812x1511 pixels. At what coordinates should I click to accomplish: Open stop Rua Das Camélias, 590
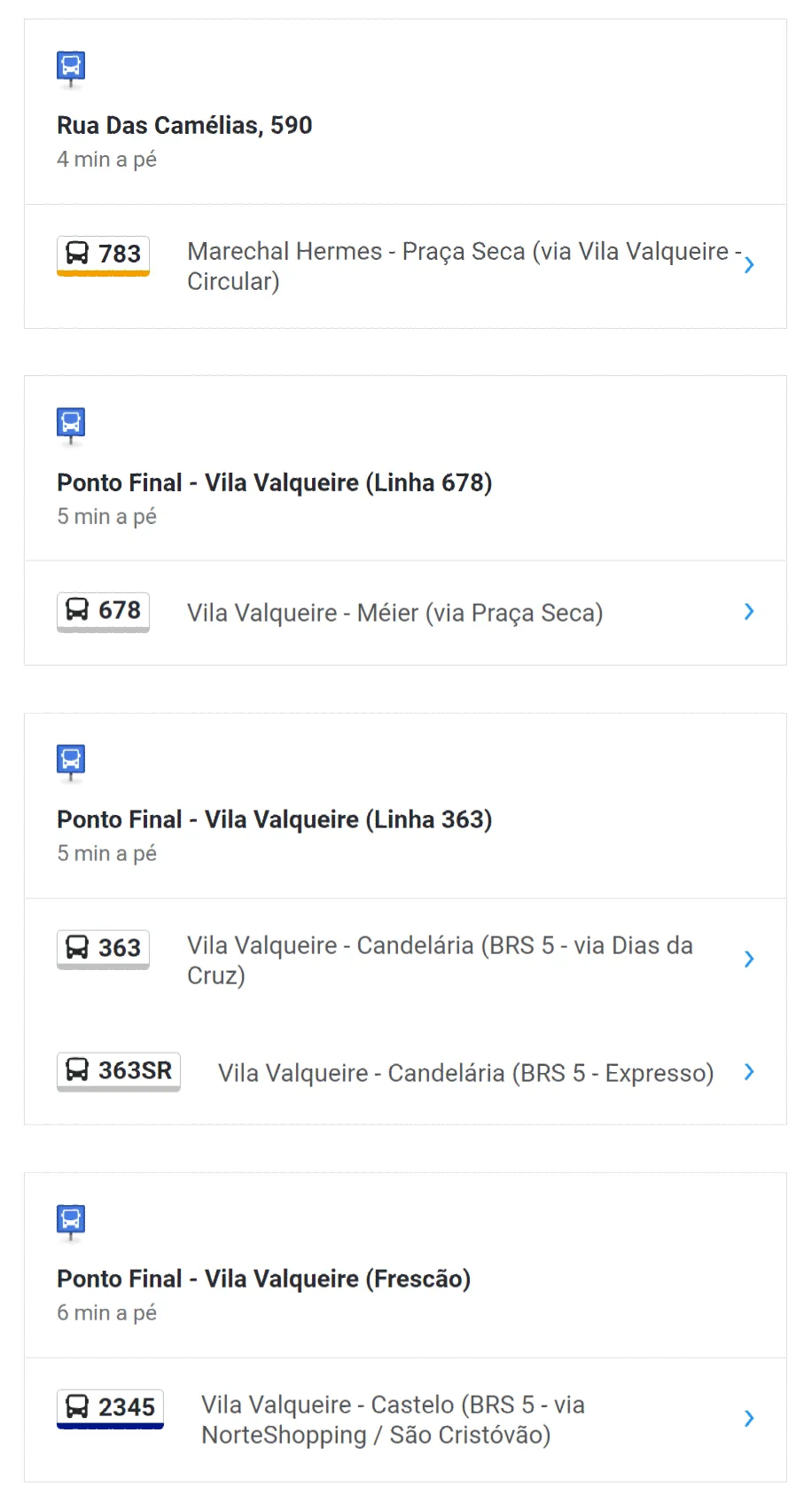(x=405, y=113)
